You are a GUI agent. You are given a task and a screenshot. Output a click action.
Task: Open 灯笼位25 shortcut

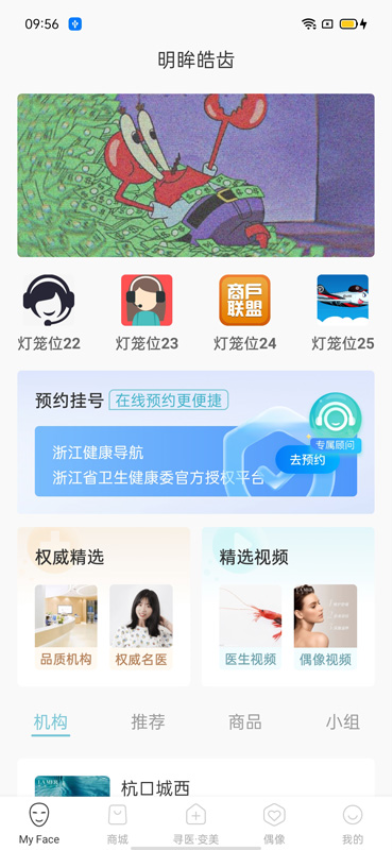click(343, 313)
